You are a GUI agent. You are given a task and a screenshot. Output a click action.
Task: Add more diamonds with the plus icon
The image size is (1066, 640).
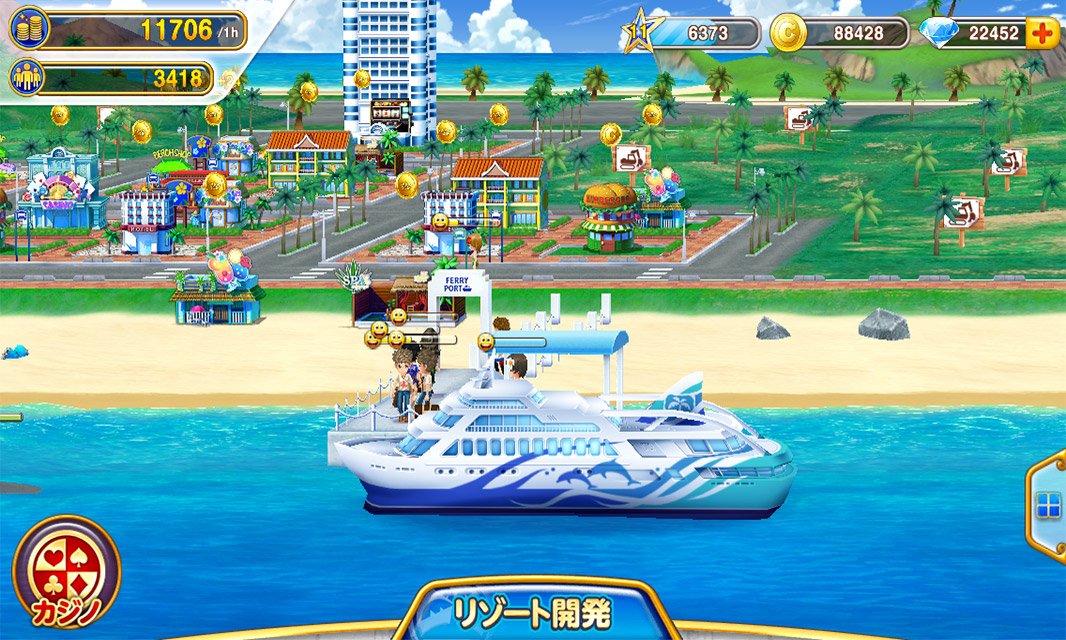[1041, 33]
